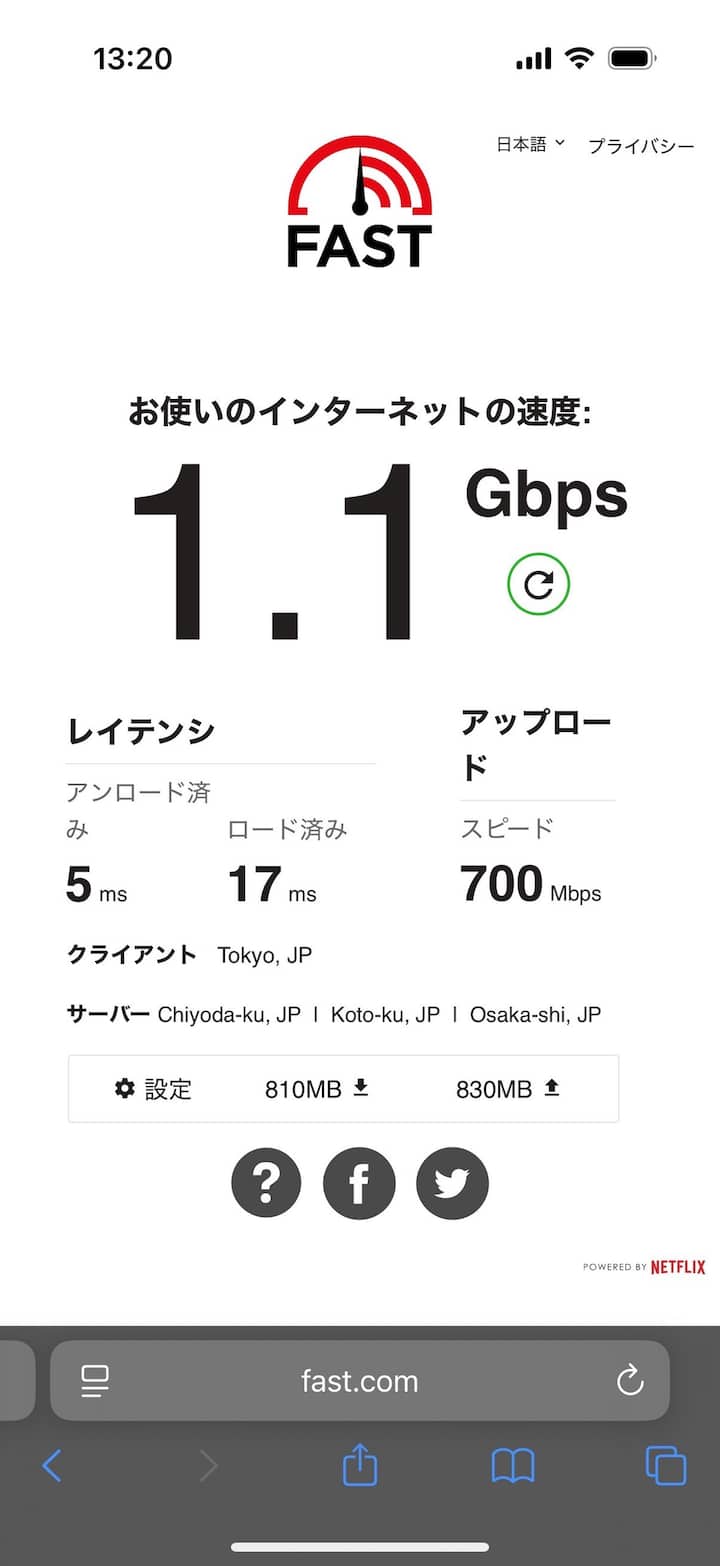The image size is (720, 1566).
Task: Go back to previous page
Action: click(x=52, y=1466)
